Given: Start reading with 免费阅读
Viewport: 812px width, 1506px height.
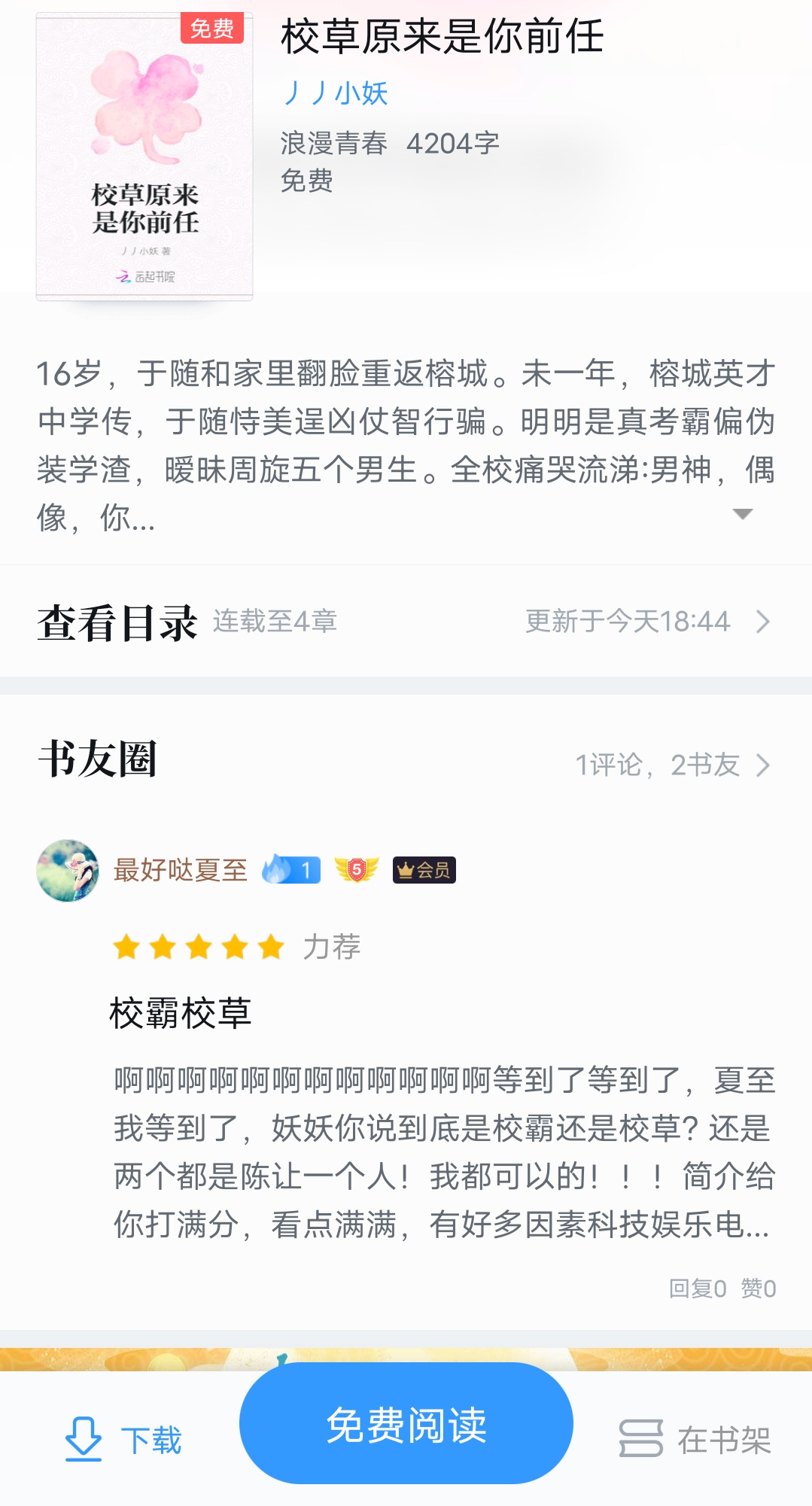Looking at the screenshot, I should point(406,1424).
